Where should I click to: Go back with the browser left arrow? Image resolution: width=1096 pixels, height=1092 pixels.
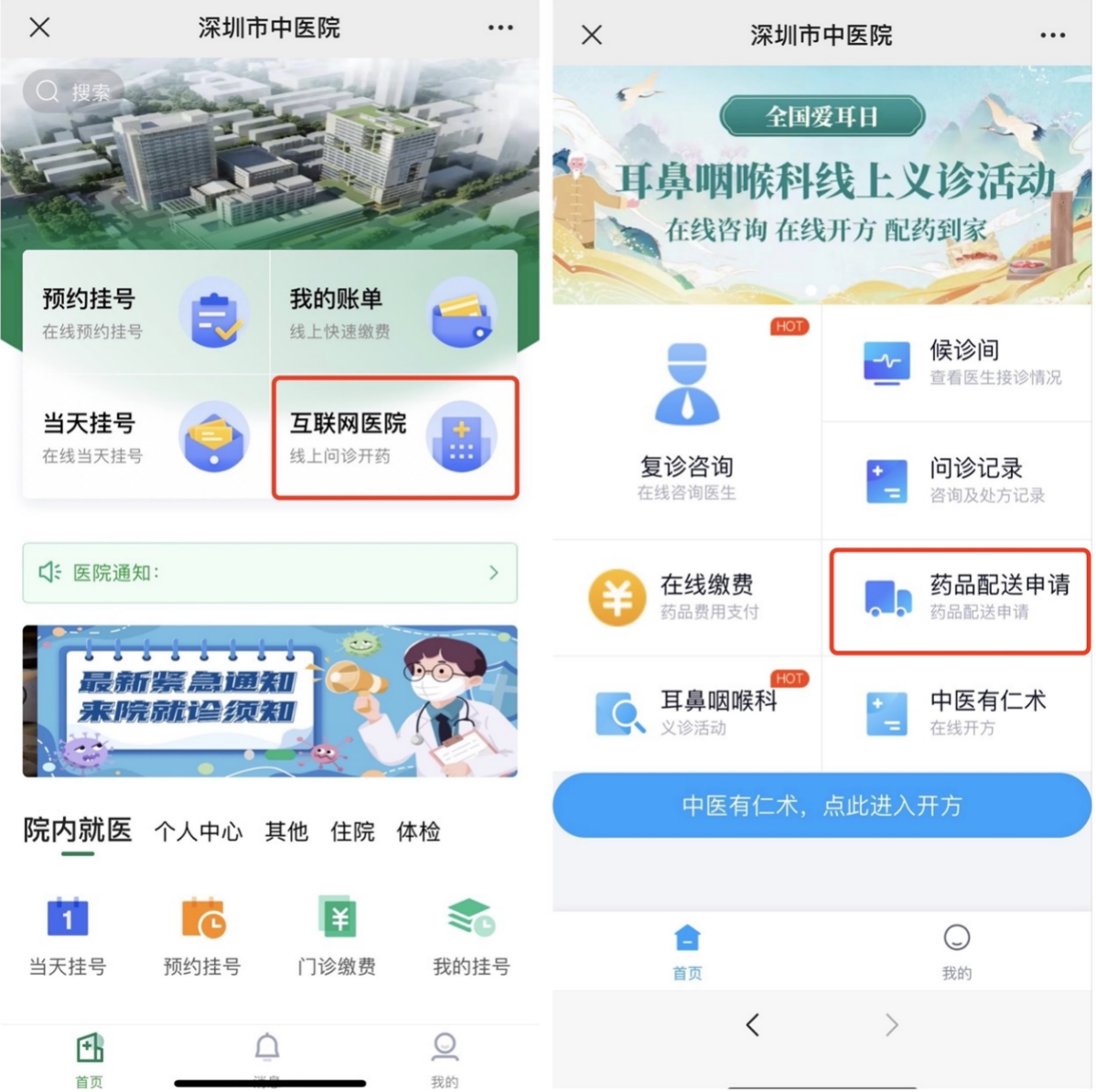click(752, 1024)
